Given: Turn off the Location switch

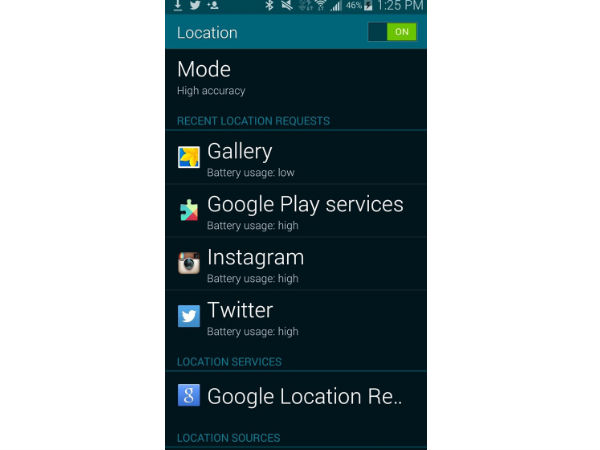Looking at the screenshot, I should point(392,32).
